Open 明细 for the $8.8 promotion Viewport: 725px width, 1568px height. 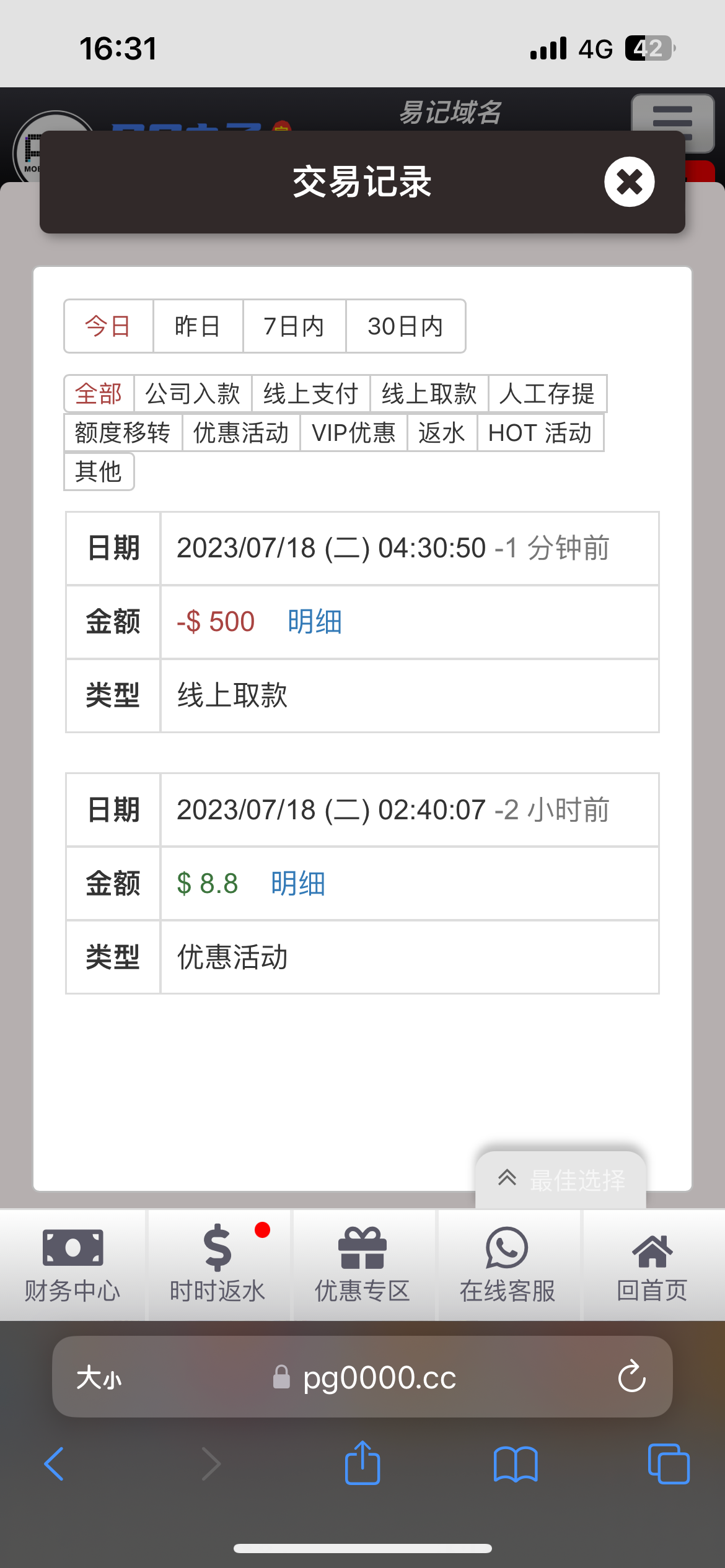(298, 884)
